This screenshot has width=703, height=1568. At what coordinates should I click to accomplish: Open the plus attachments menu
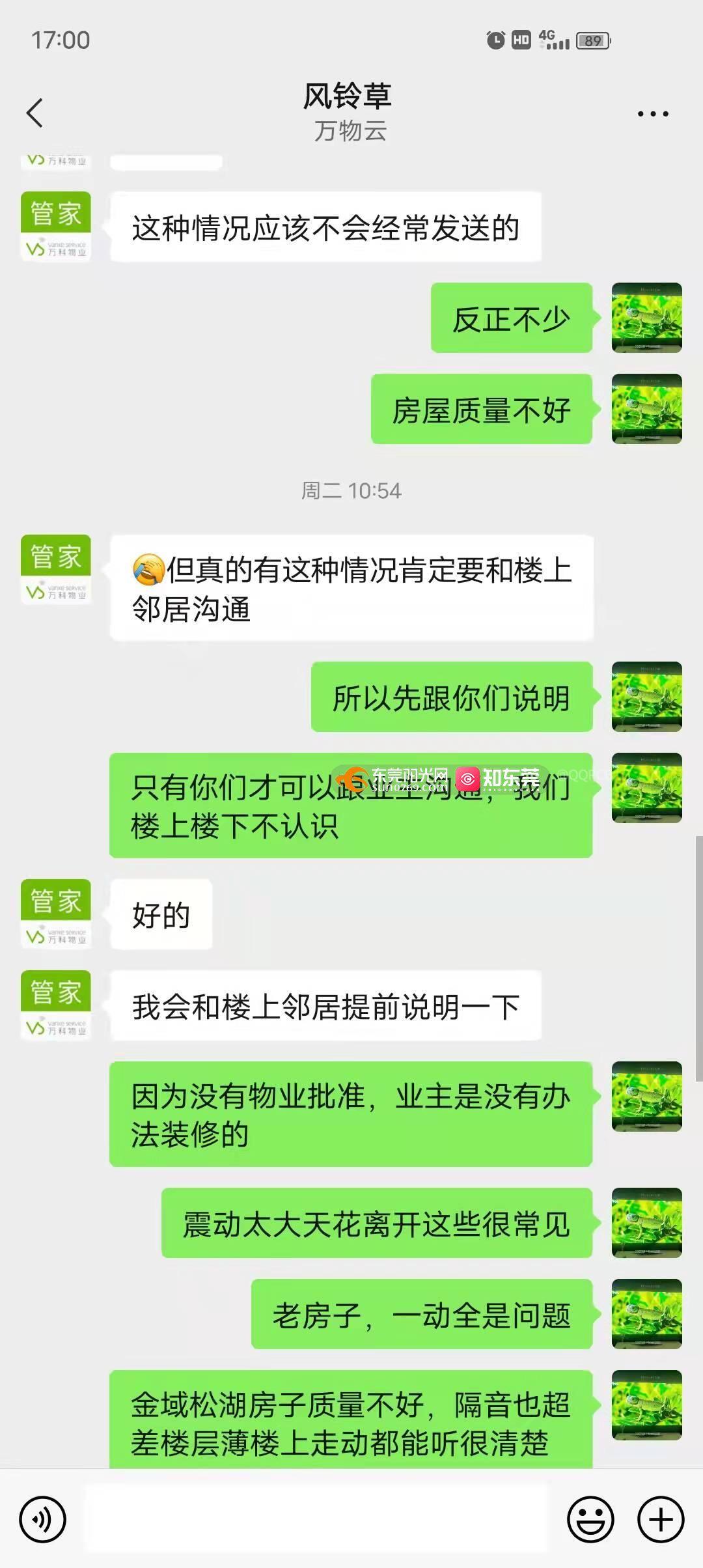[x=661, y=1520]
